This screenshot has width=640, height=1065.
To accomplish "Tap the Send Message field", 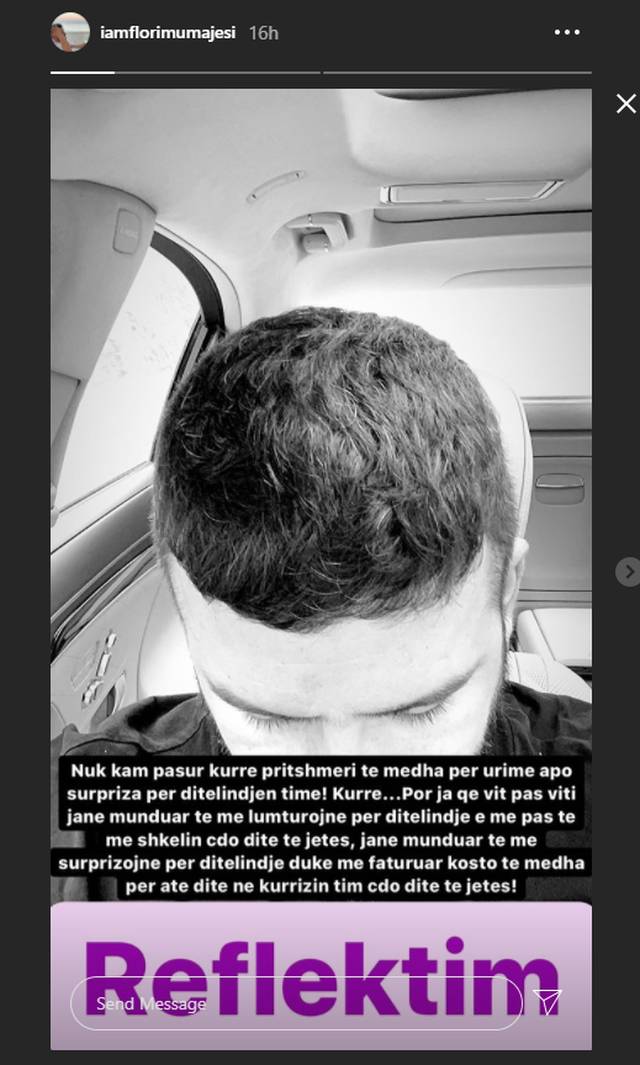I will click(x=295, y=1003).
